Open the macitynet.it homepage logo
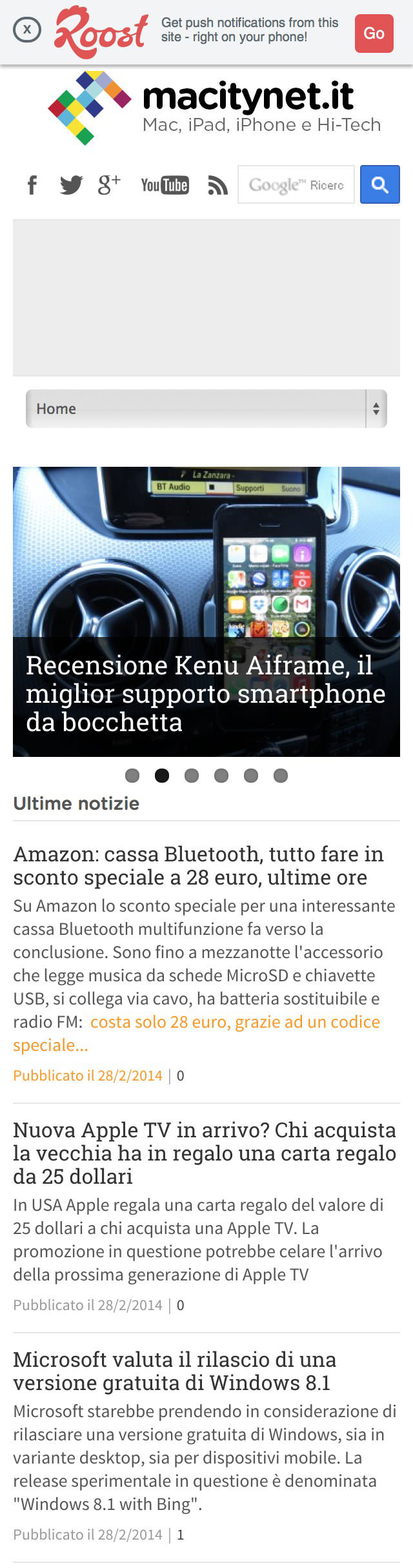This screenshot has height=1568, width=413. (x=214, y=108)
